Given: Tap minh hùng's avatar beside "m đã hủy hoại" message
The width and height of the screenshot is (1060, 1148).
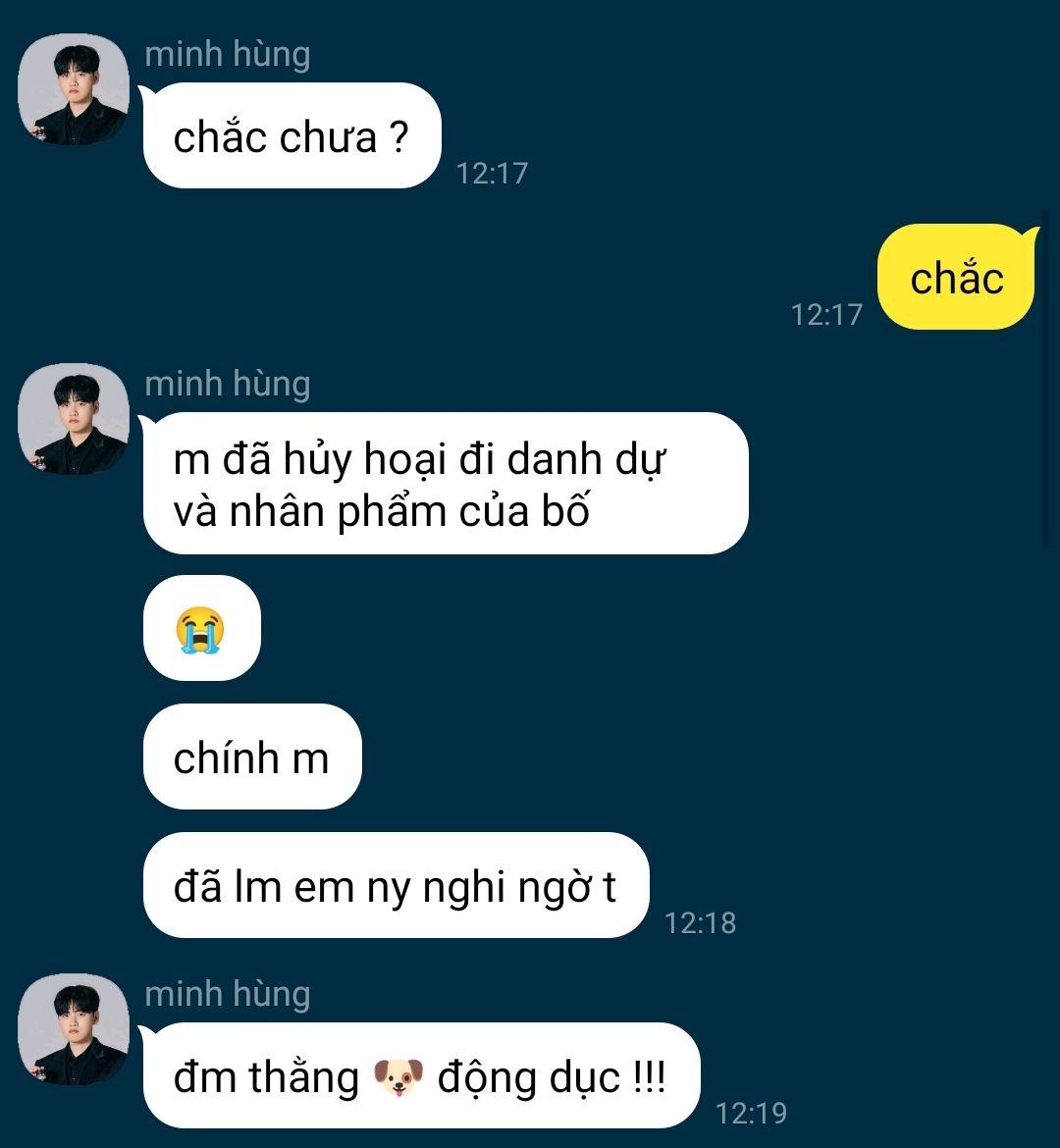Looking at the screenshot, I should pyautogui.click(x=74, y=419).
